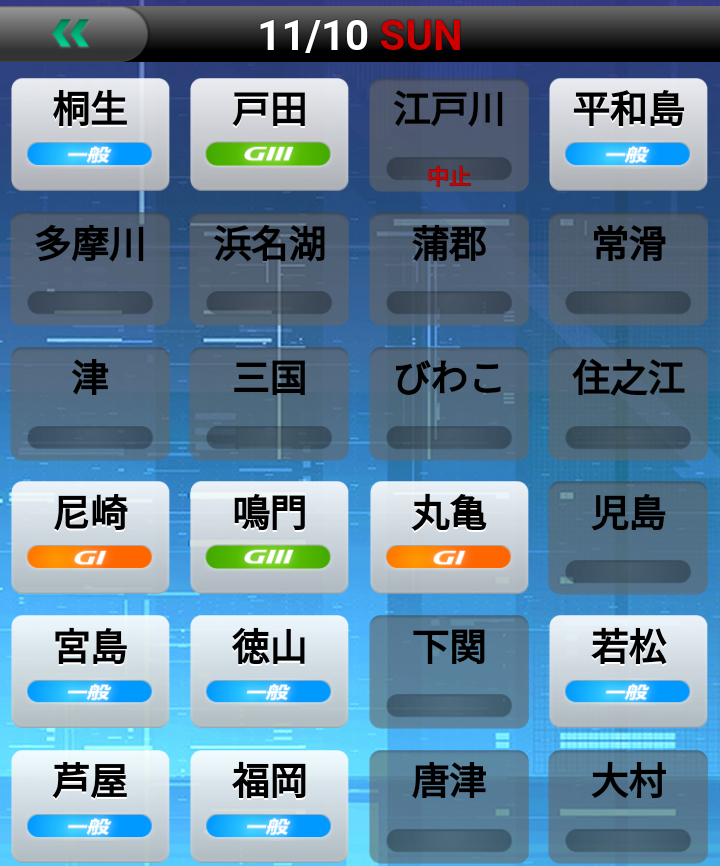Image resolution: width=720 pixels, height=866 pixels.
Task: Select the 徳山 venue tile
Action: (x=269, y=671)
